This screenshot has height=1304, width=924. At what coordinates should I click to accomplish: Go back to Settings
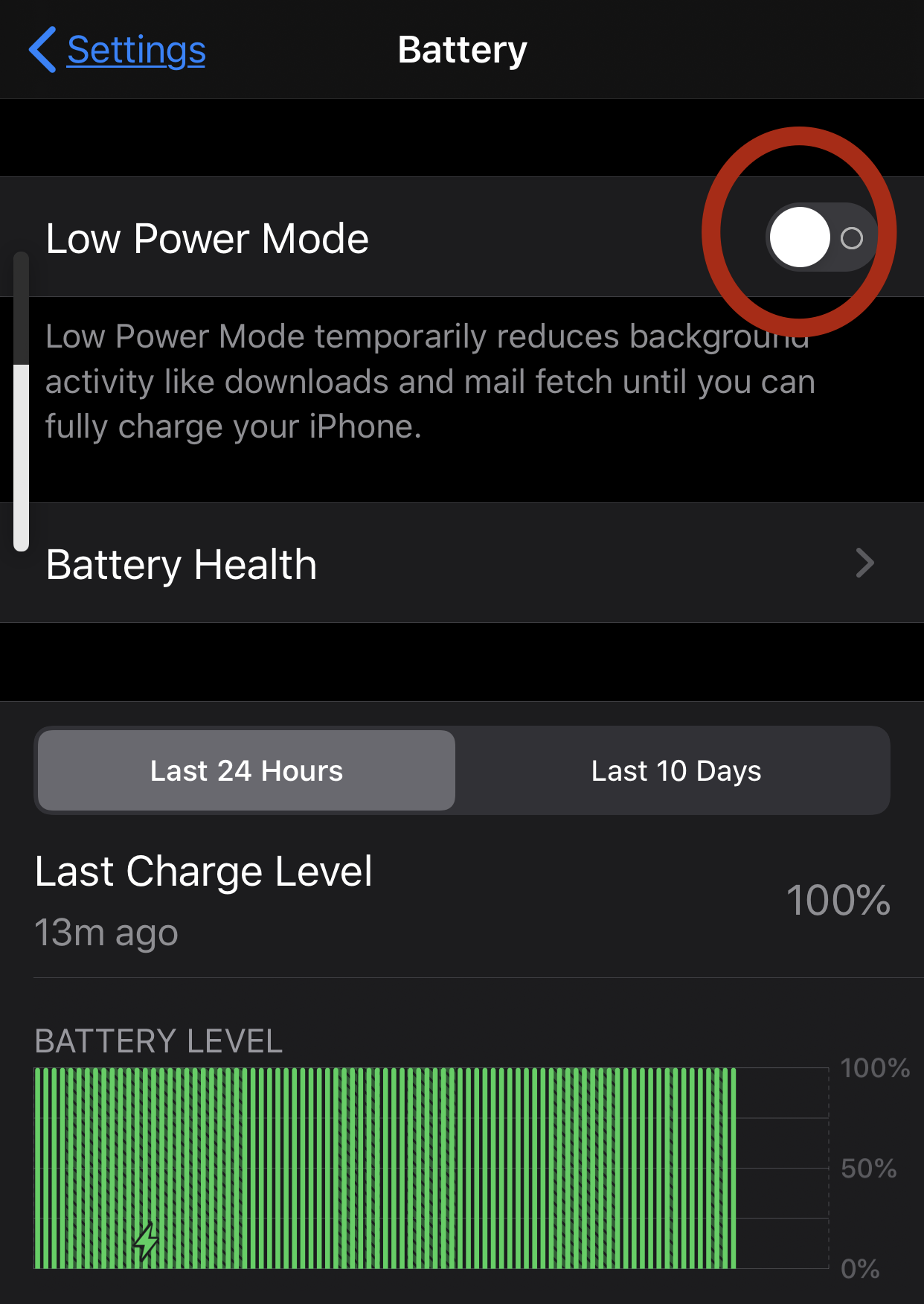(117, 50)
